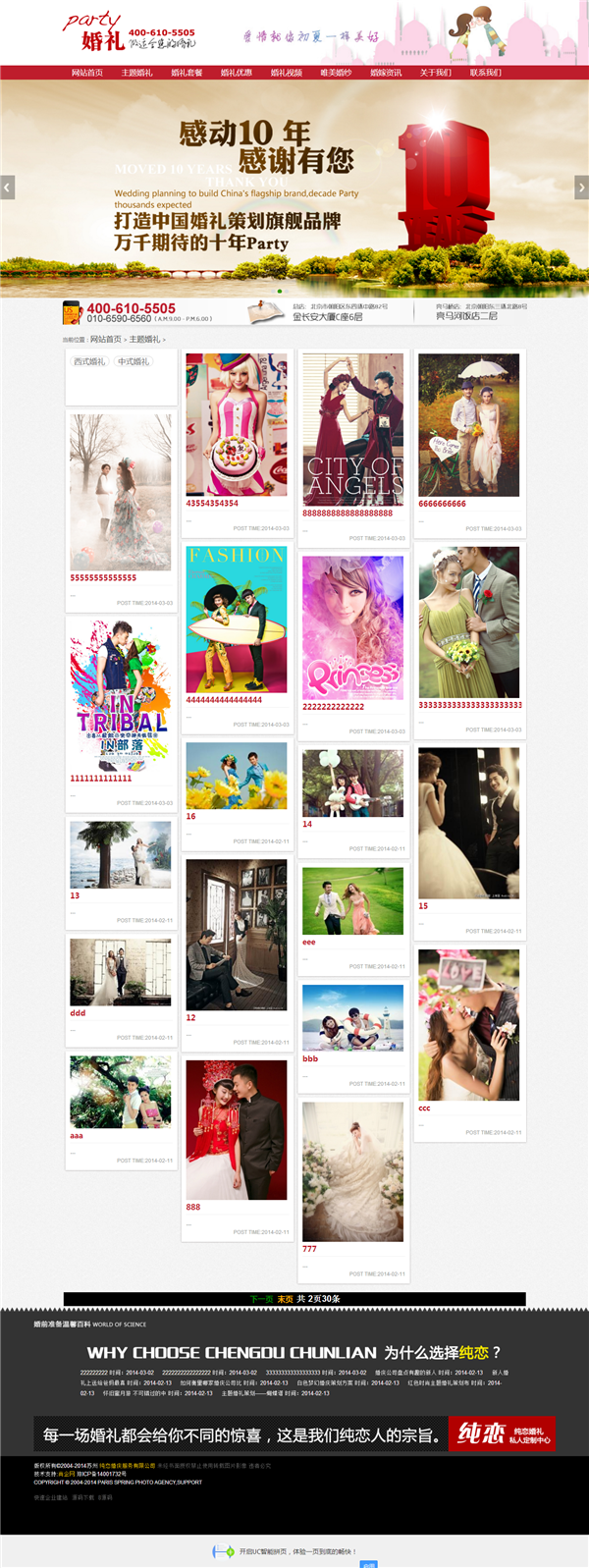Switch to the 婚礼套餐 menu item
This screenshot has width=589, height=1568.
click(187, 73)
